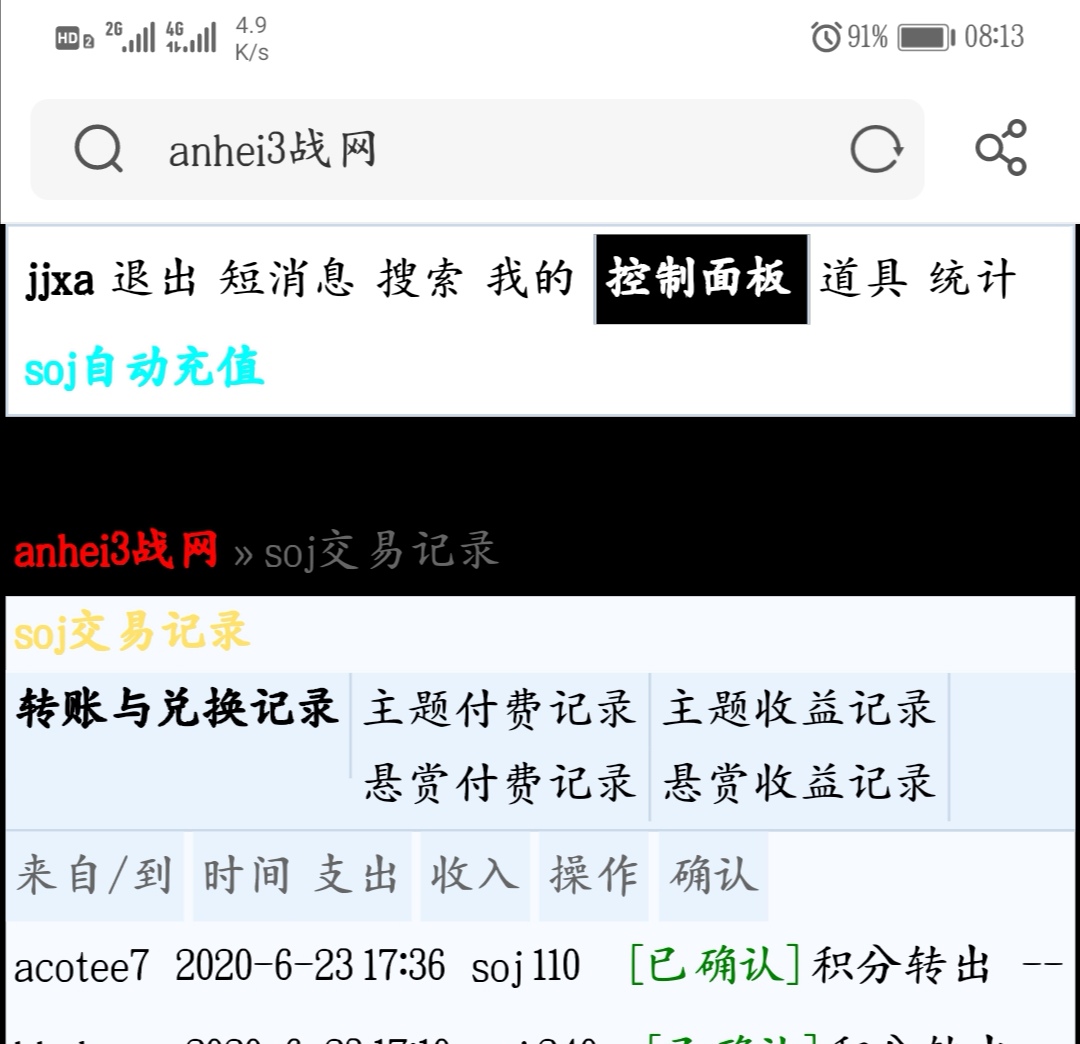Open 控制面板 control panel

pos(700,279)
